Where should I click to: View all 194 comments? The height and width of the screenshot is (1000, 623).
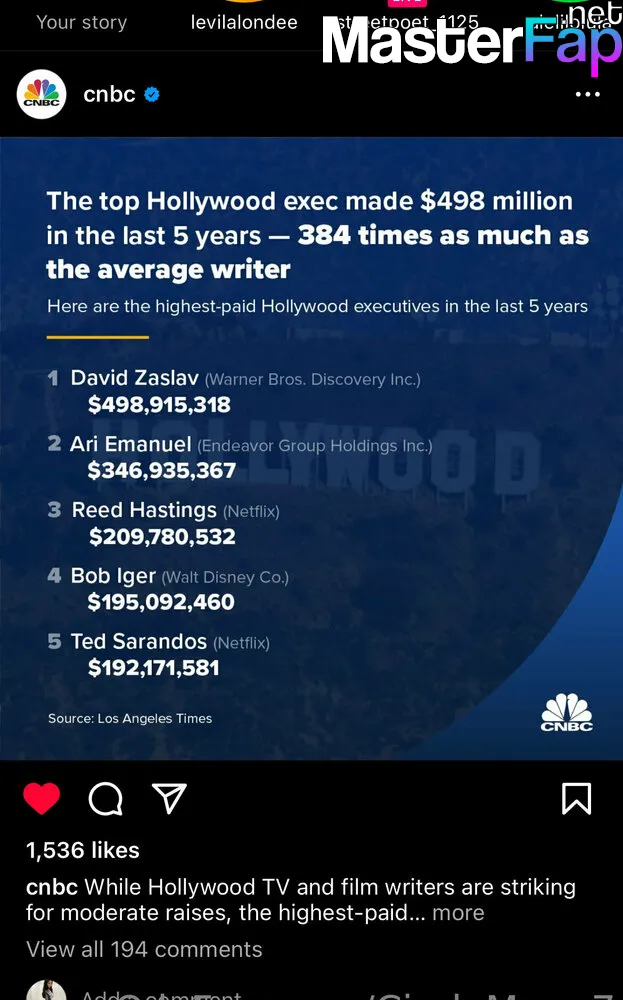144,949
